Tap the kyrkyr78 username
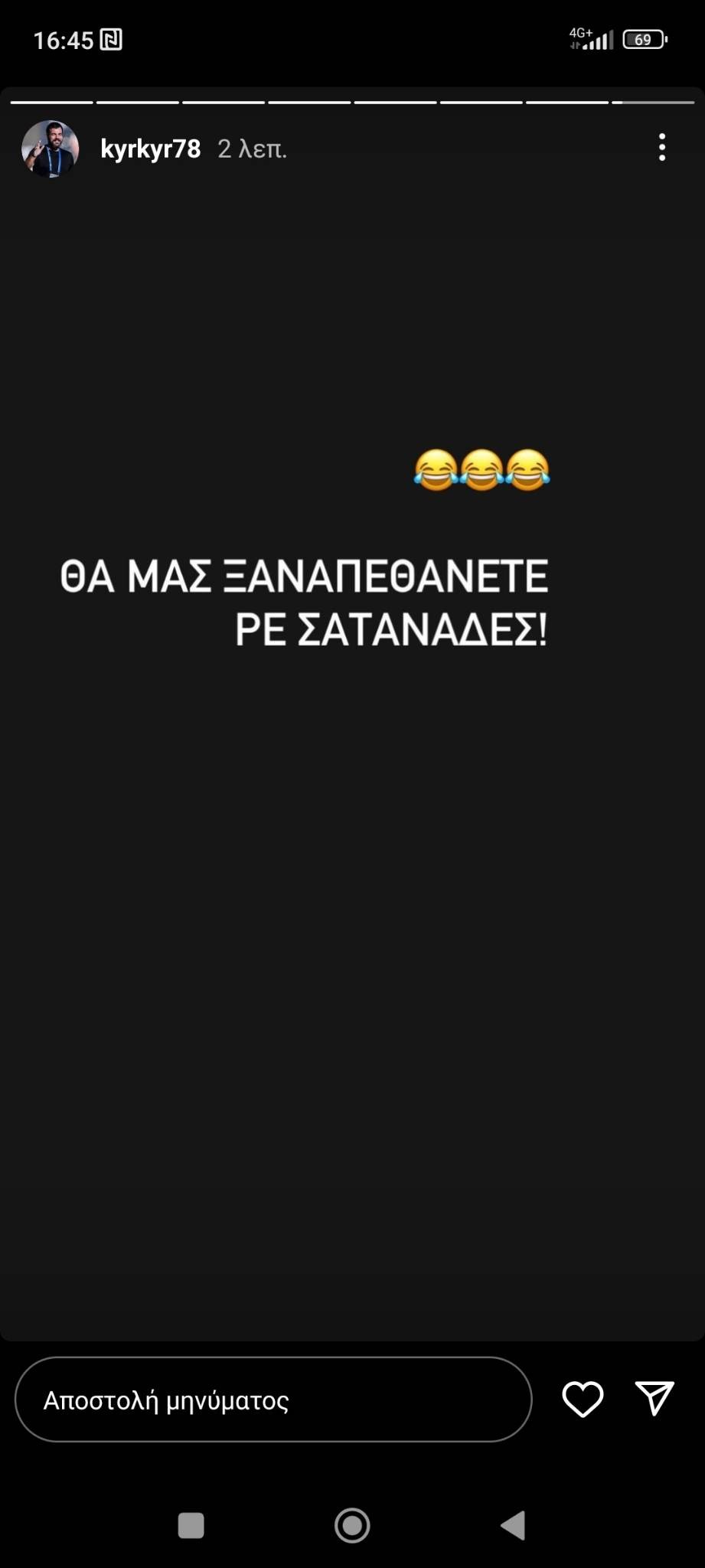 pos(151,149)
